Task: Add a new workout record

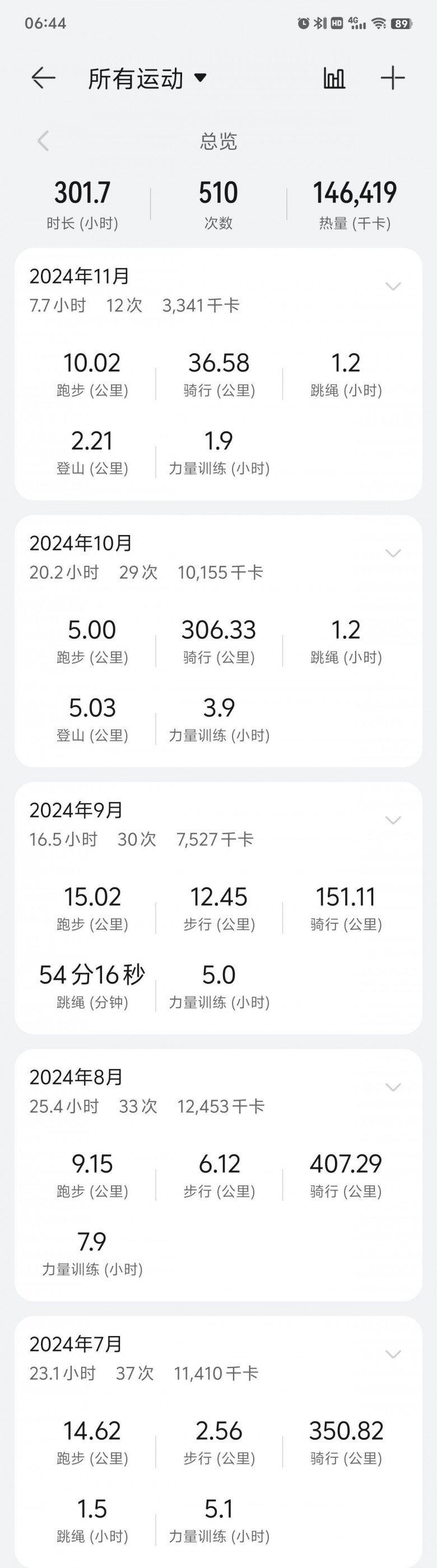Action: point(393,78)
